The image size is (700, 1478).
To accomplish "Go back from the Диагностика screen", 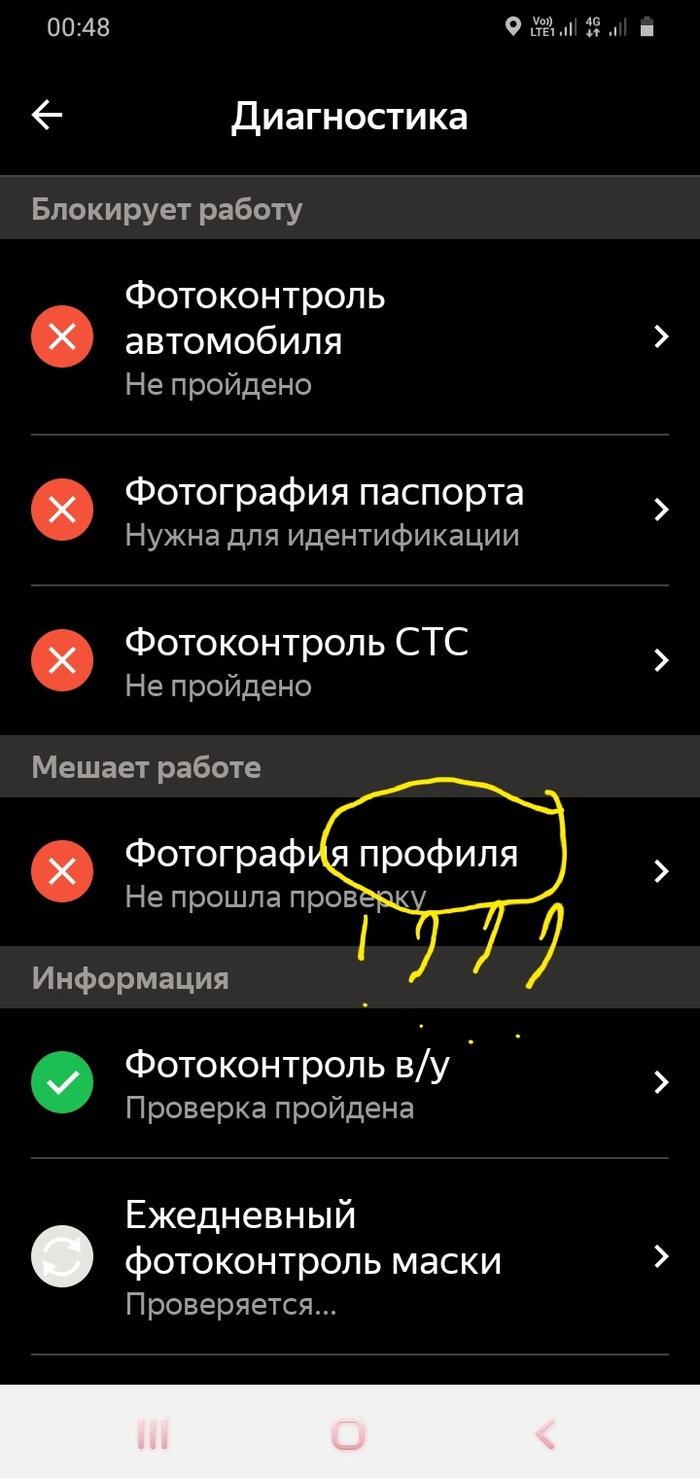I will [47, 116].
